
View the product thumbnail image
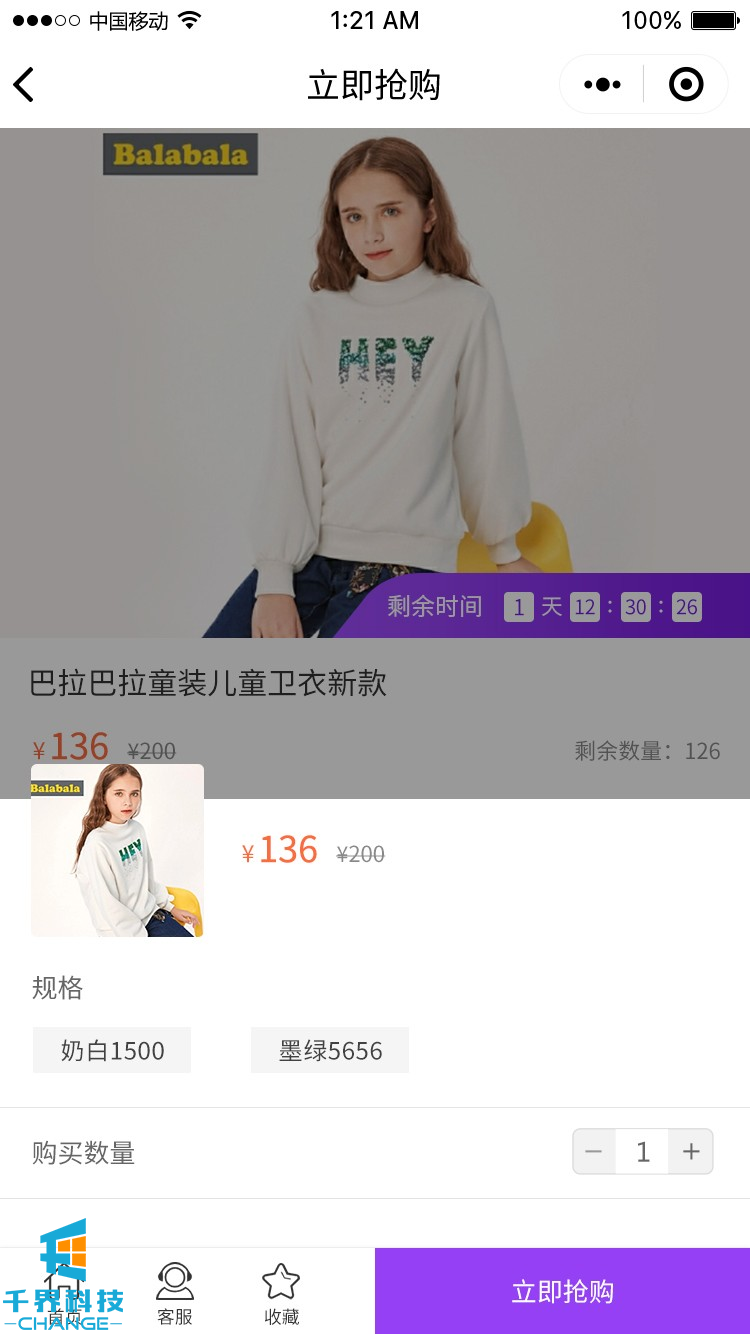117,851
